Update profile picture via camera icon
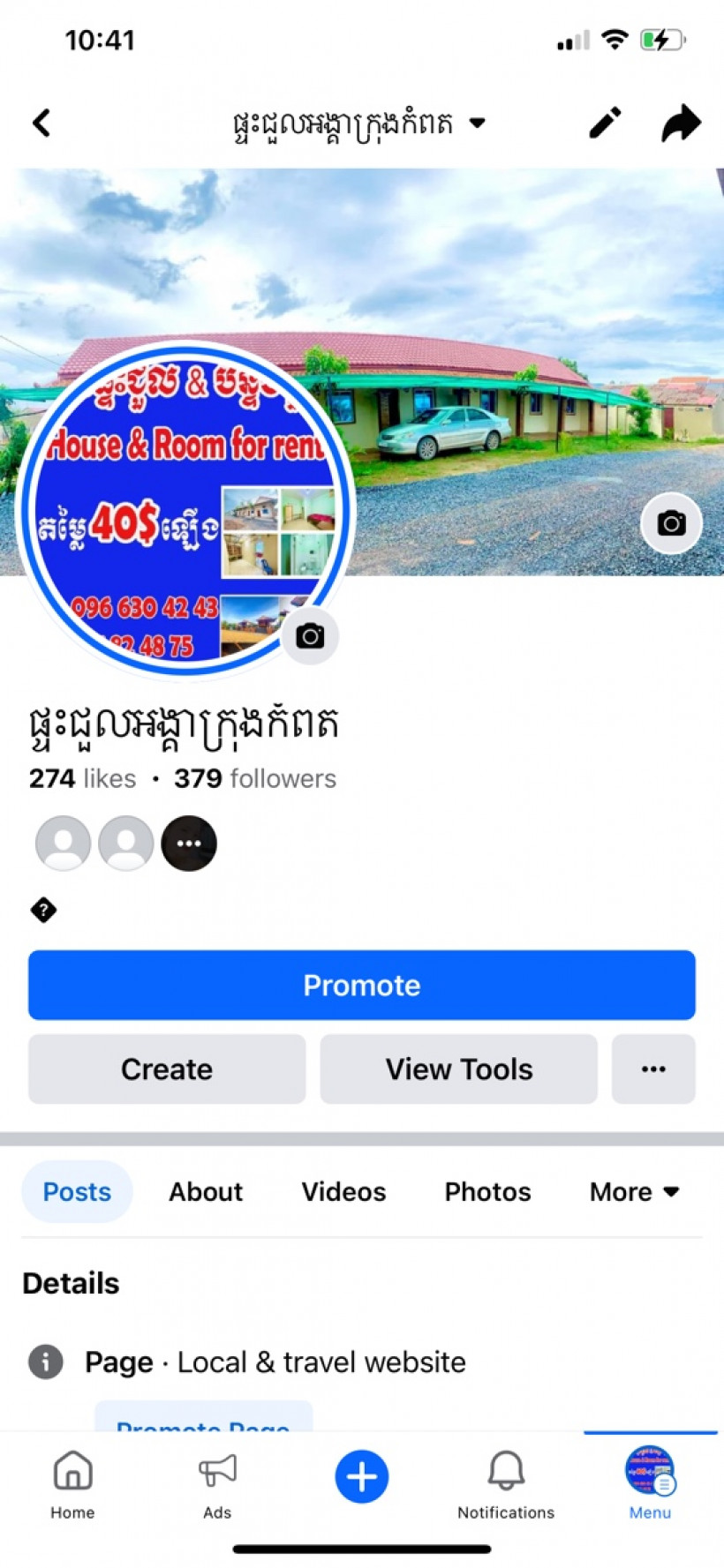 pos(310,636)
